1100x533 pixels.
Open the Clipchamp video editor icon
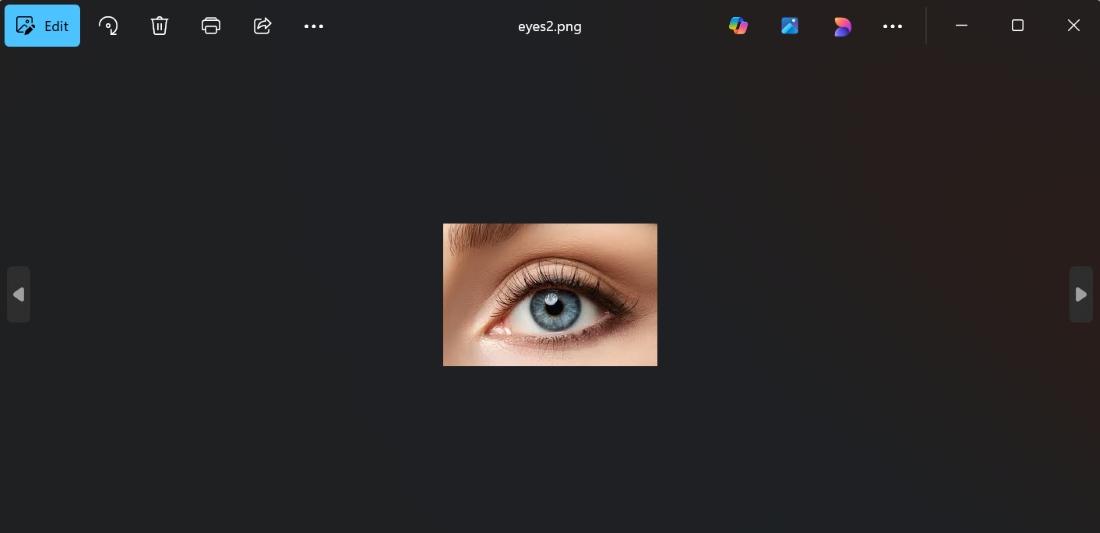[x=842, y=26]
